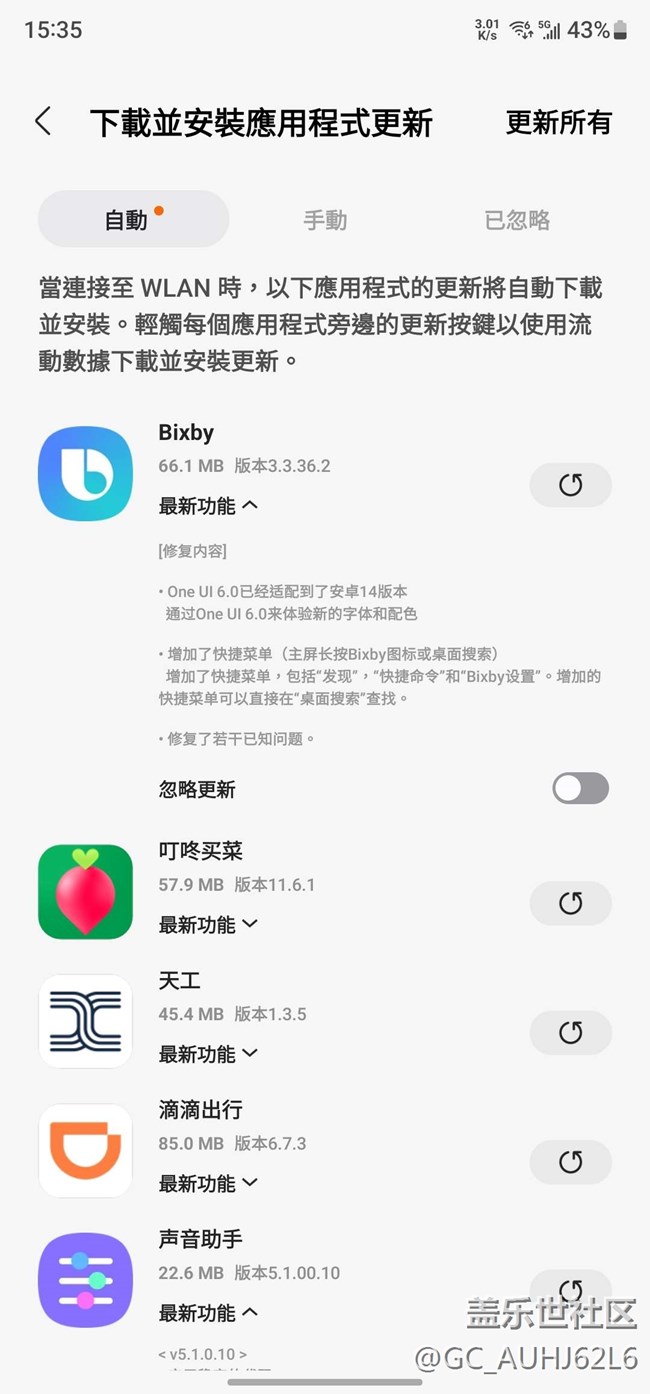Update the 滴滴出行 app
The height and width of the screenshot is (1394, 650).
click(570, 1162)
